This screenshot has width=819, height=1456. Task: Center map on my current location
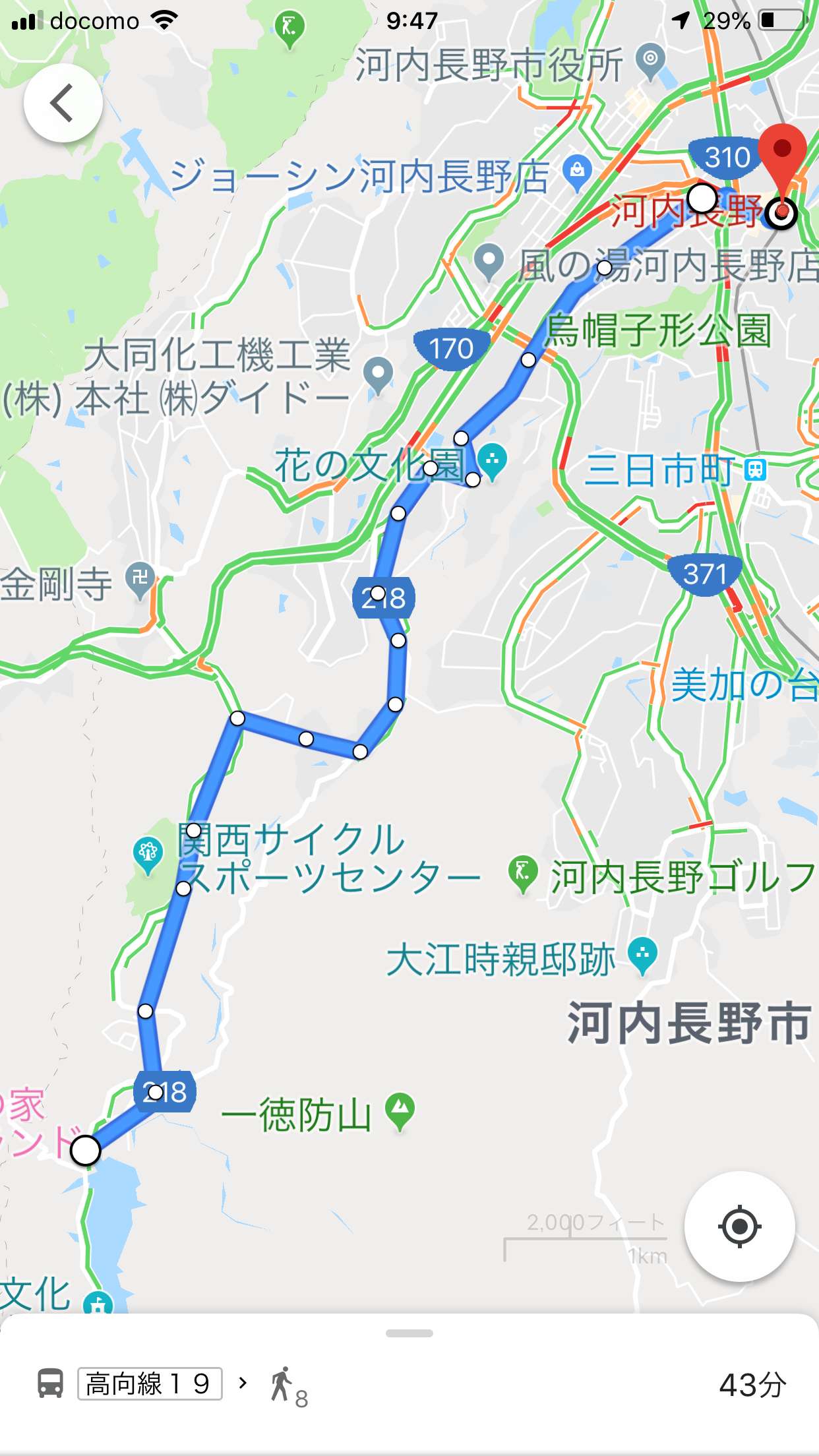coord(739,1227)
